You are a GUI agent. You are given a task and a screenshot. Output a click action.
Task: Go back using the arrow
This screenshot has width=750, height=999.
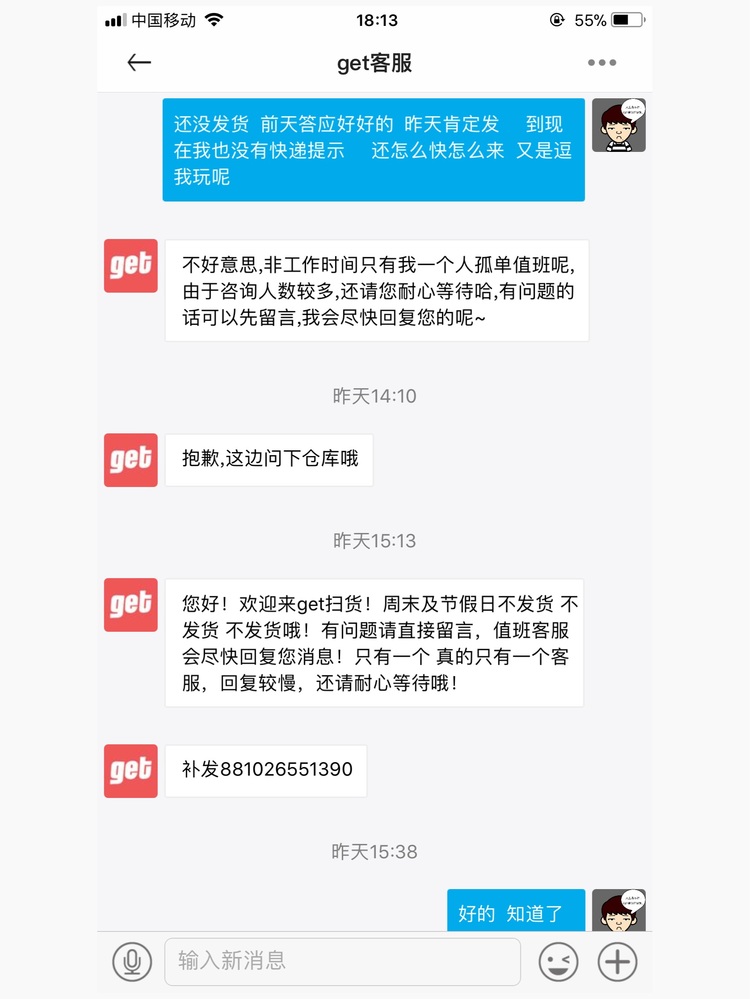[x=139, y=63]
